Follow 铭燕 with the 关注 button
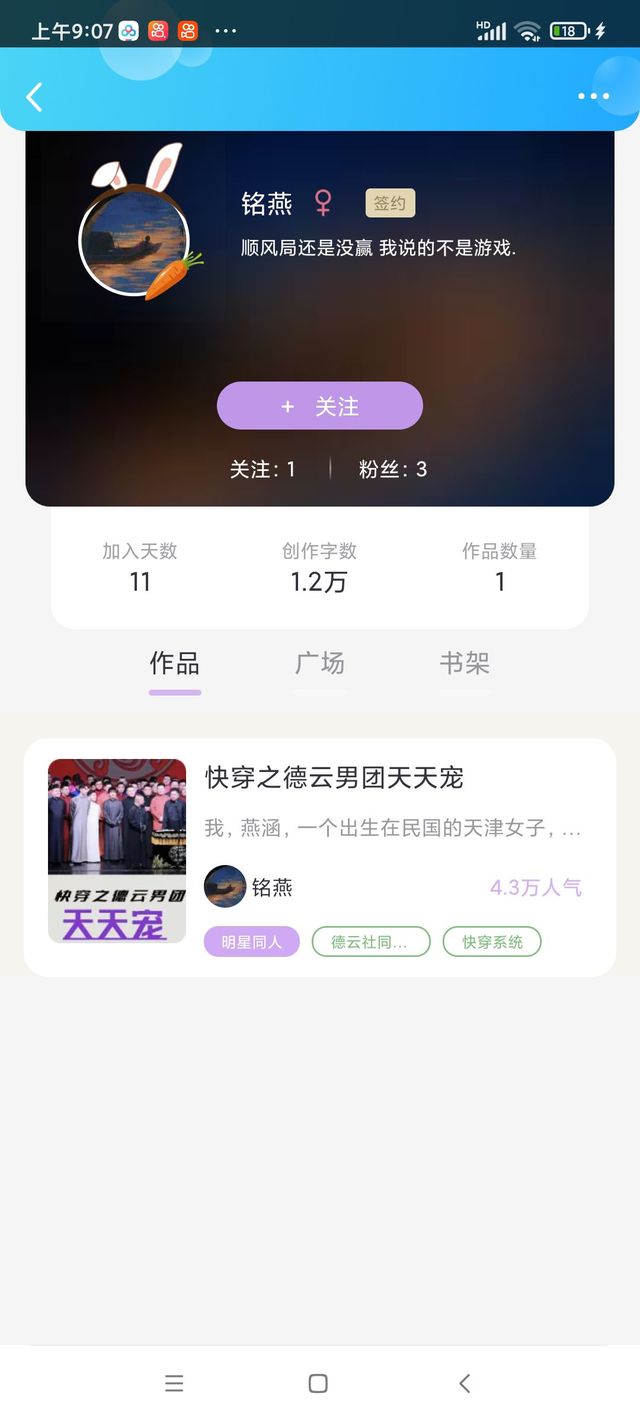The height and width of the screenshot is (1422, 640). [x=320, y=406]
